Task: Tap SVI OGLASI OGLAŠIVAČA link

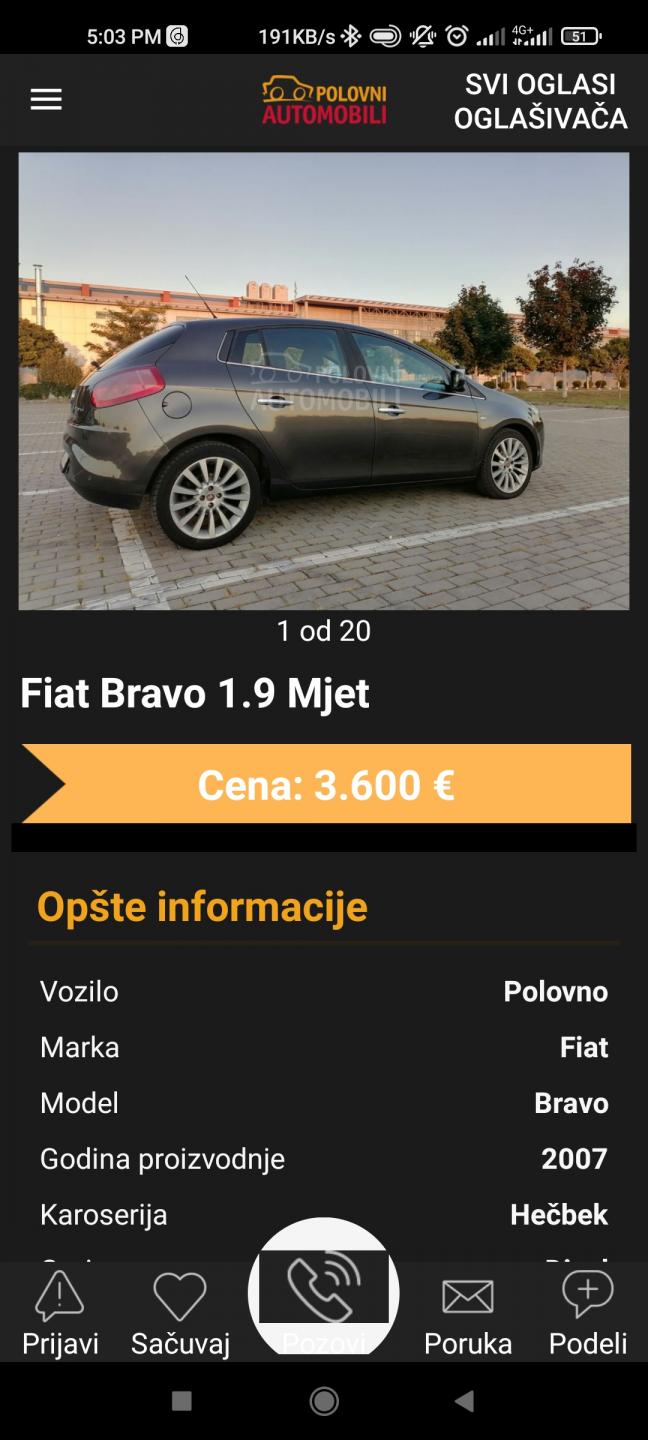Action: coord(540,101)
